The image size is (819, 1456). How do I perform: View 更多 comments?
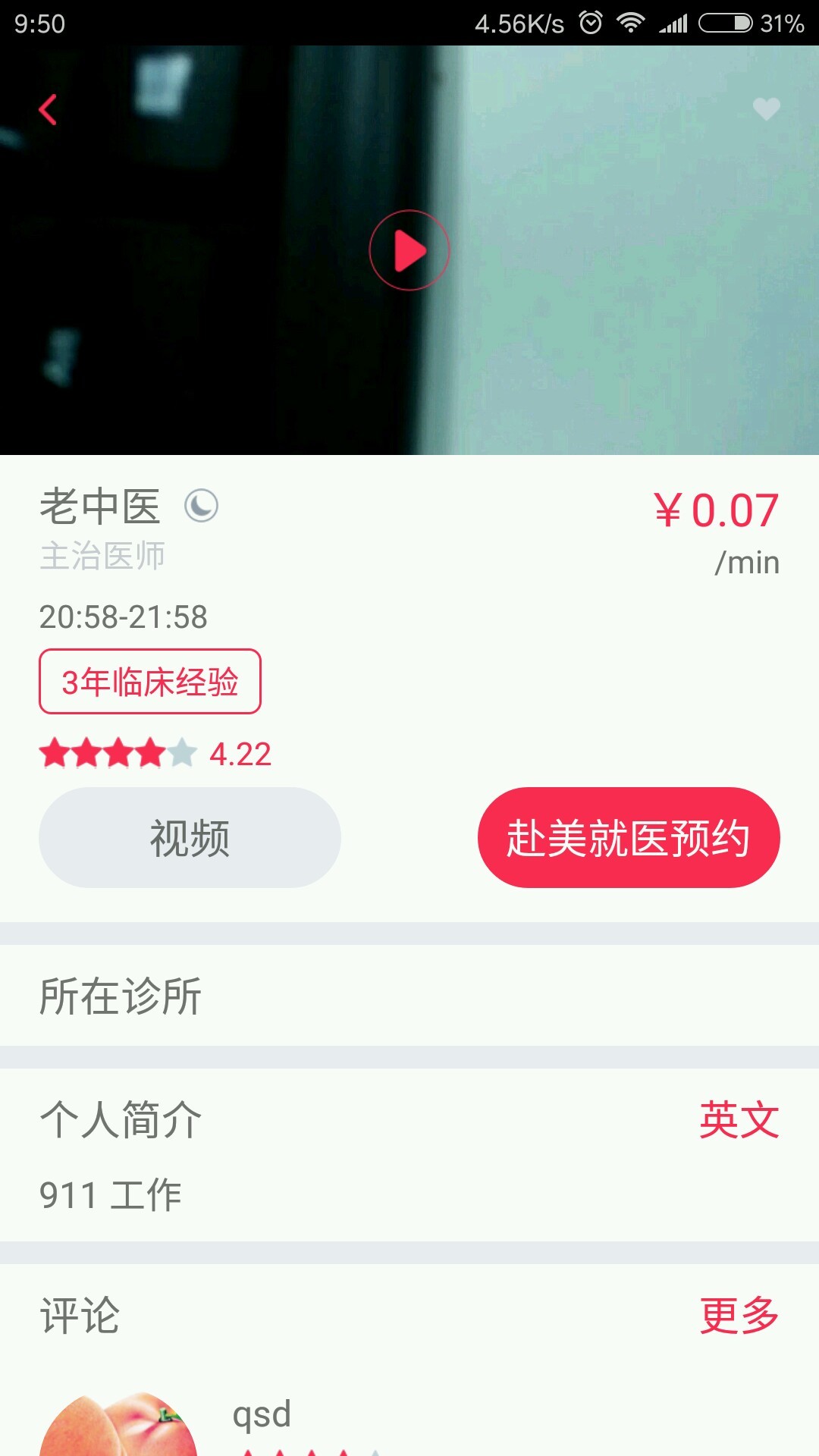pyautogui.click(x=739, y=1315)
